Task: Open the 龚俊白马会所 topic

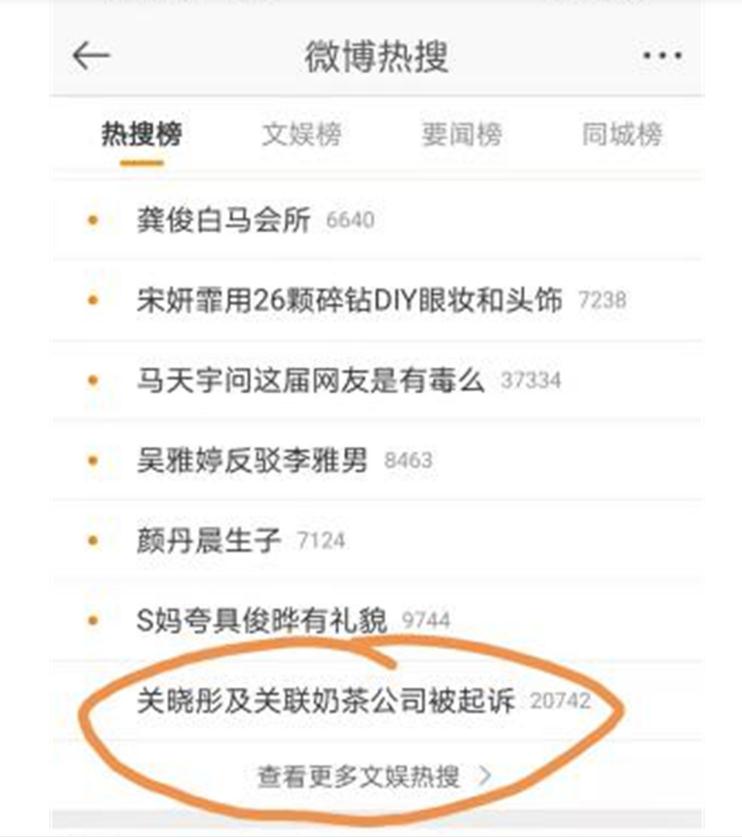Action: coord(224,219)
